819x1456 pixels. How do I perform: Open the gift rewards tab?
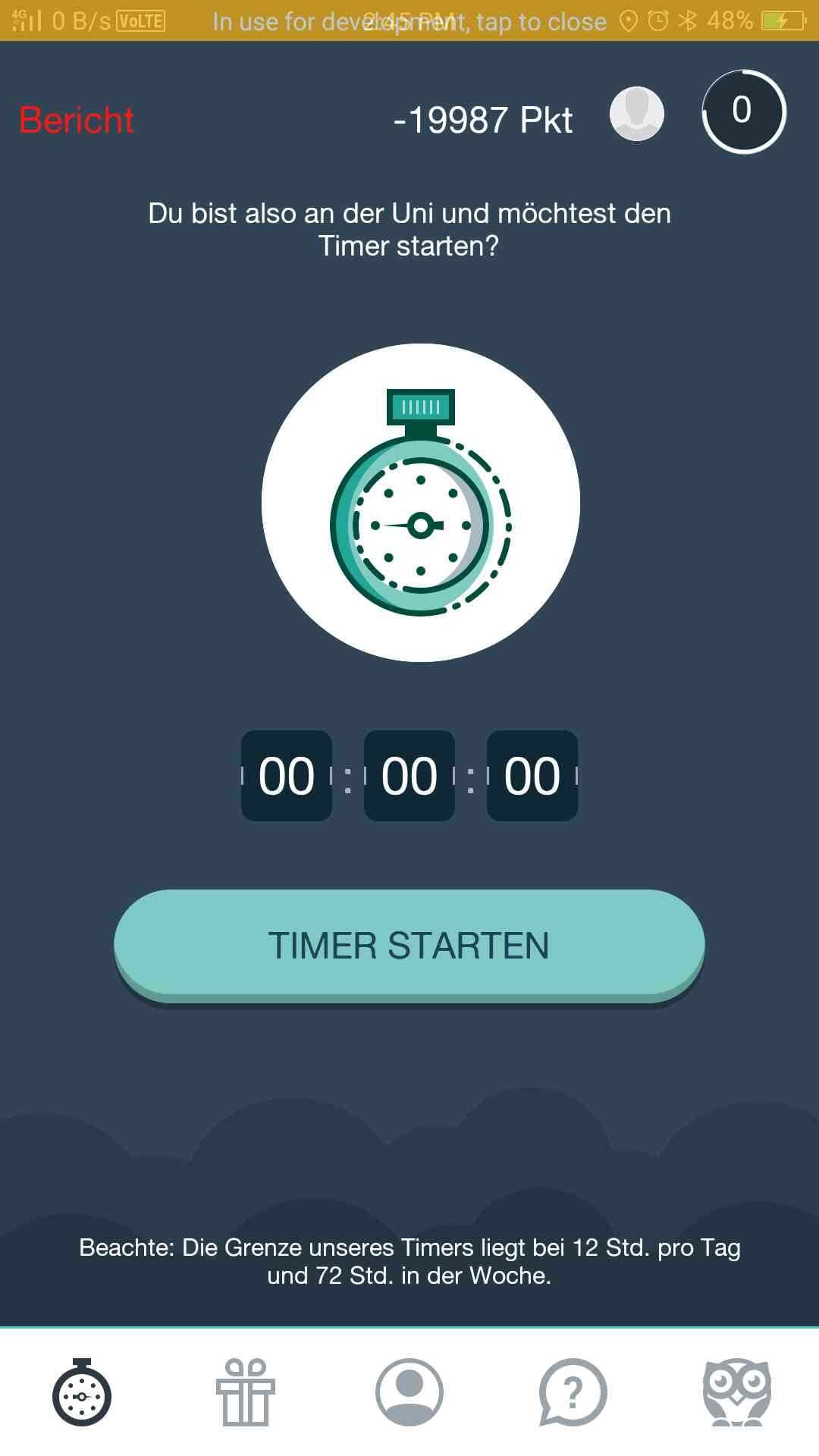point(246,1392)
